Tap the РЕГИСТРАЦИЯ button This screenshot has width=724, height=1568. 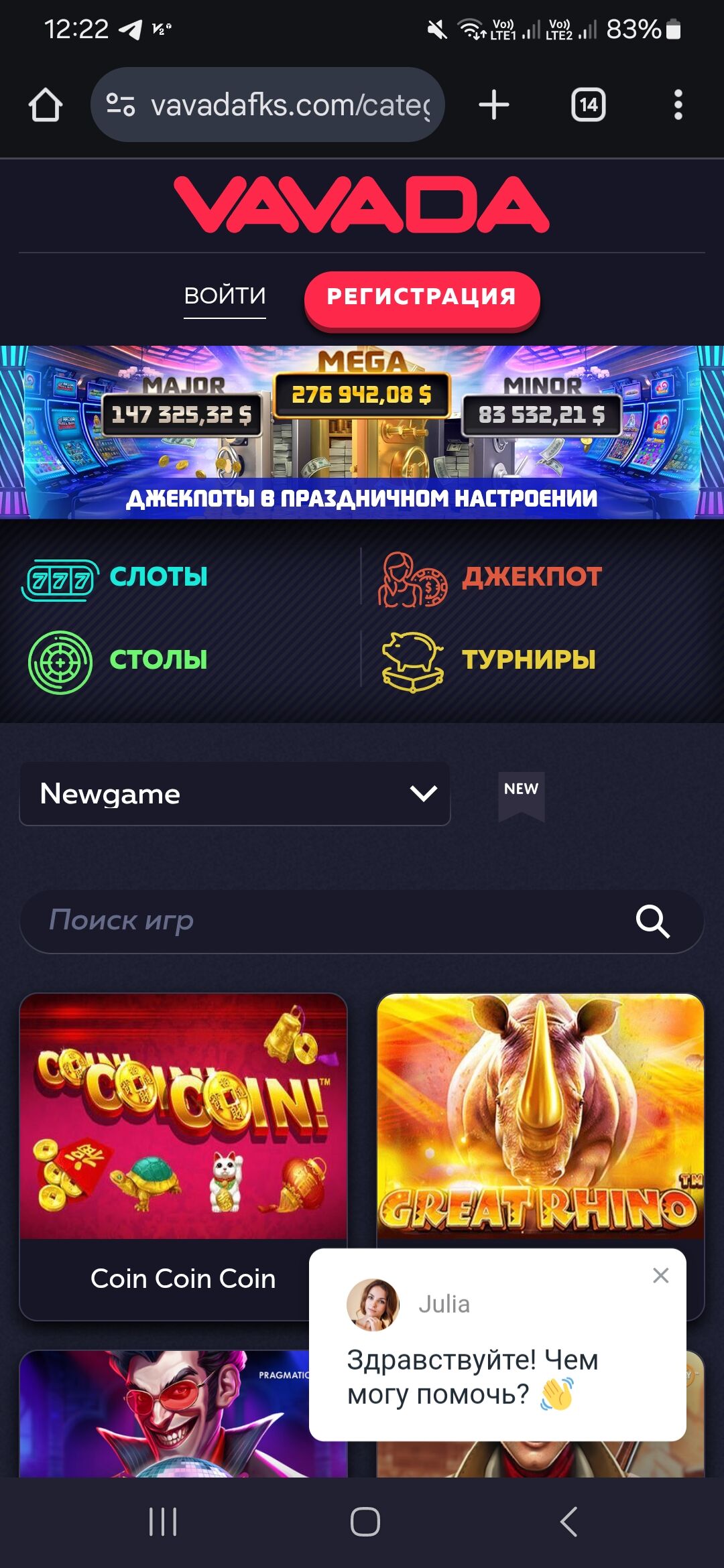422,297
